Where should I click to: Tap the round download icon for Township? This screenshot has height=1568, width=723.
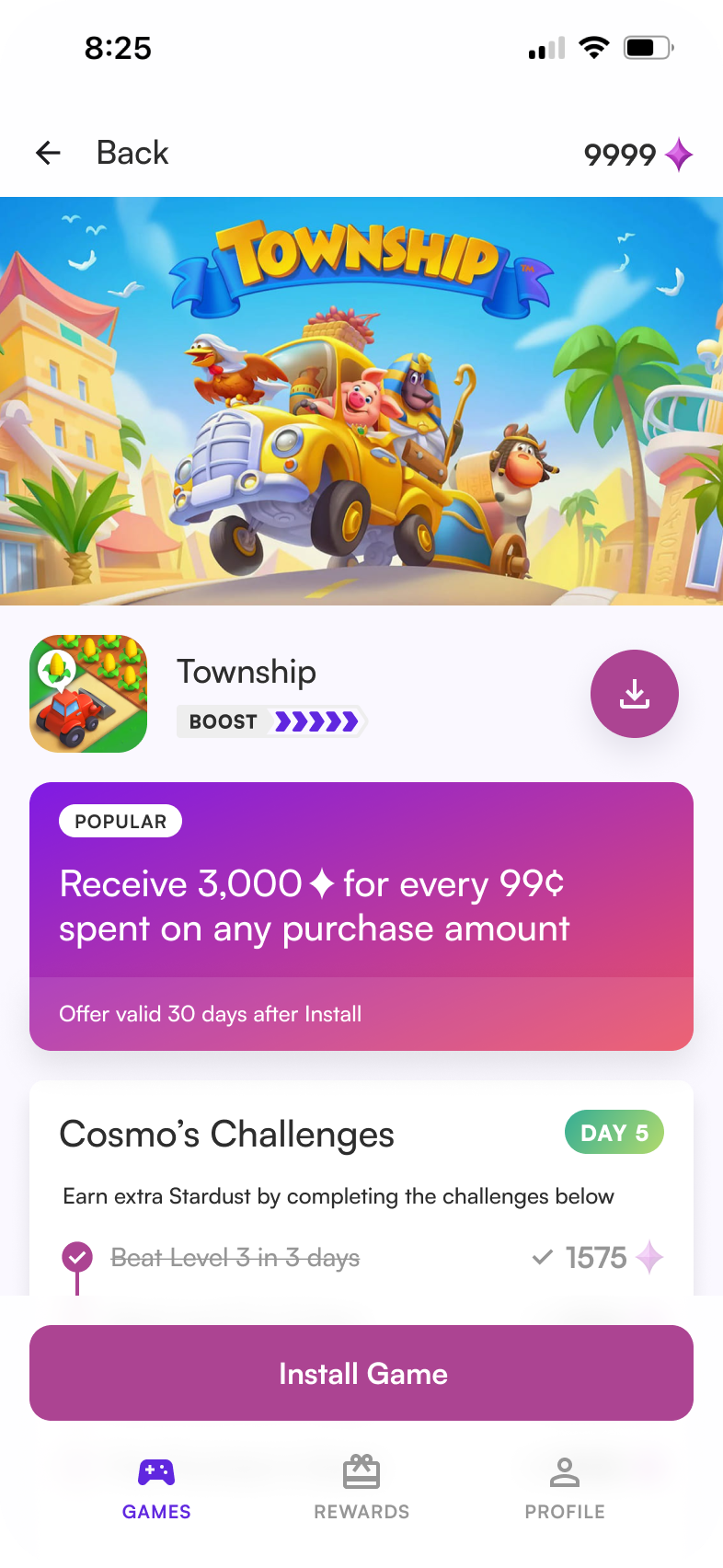click(x=634, y=694)
